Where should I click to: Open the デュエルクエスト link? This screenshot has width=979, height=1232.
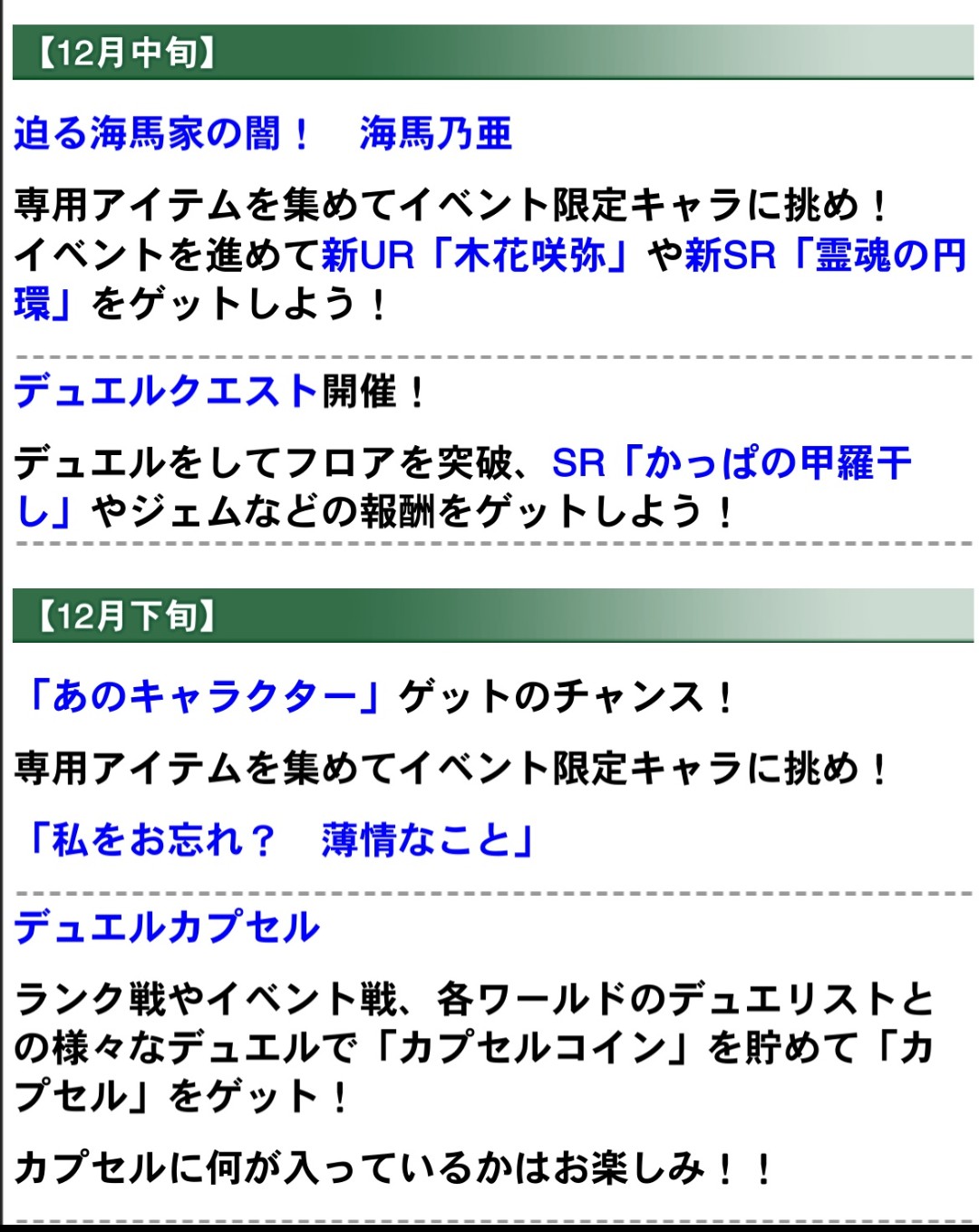coord(166,392)
